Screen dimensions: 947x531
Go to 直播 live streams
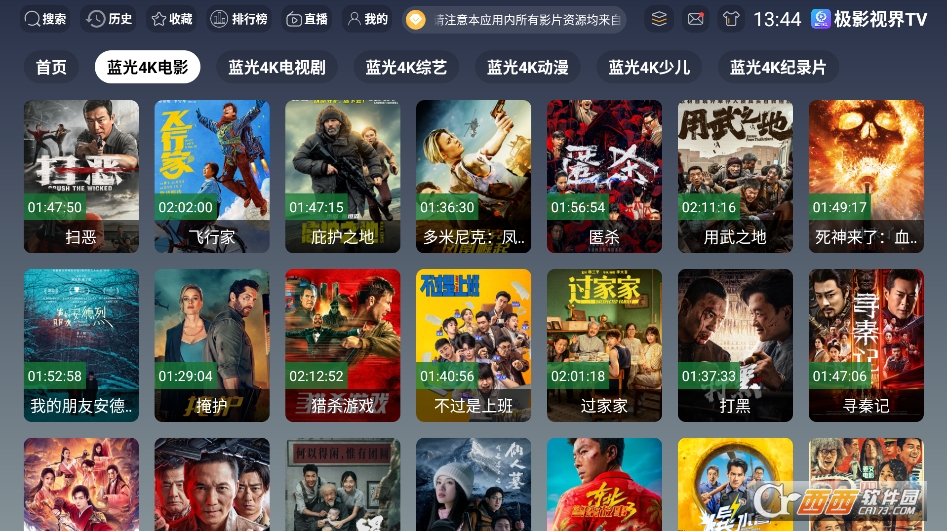point(307,19)
